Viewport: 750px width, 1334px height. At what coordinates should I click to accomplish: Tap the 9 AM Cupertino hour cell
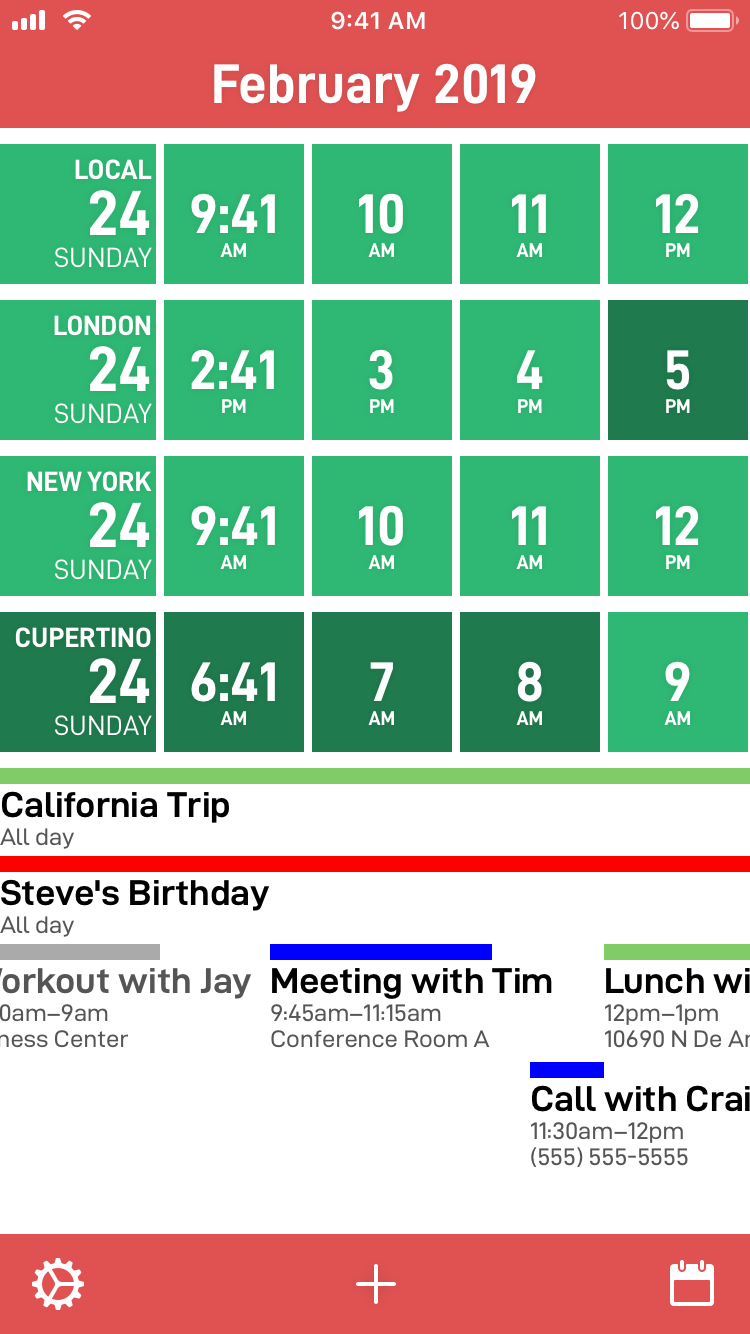678,682
